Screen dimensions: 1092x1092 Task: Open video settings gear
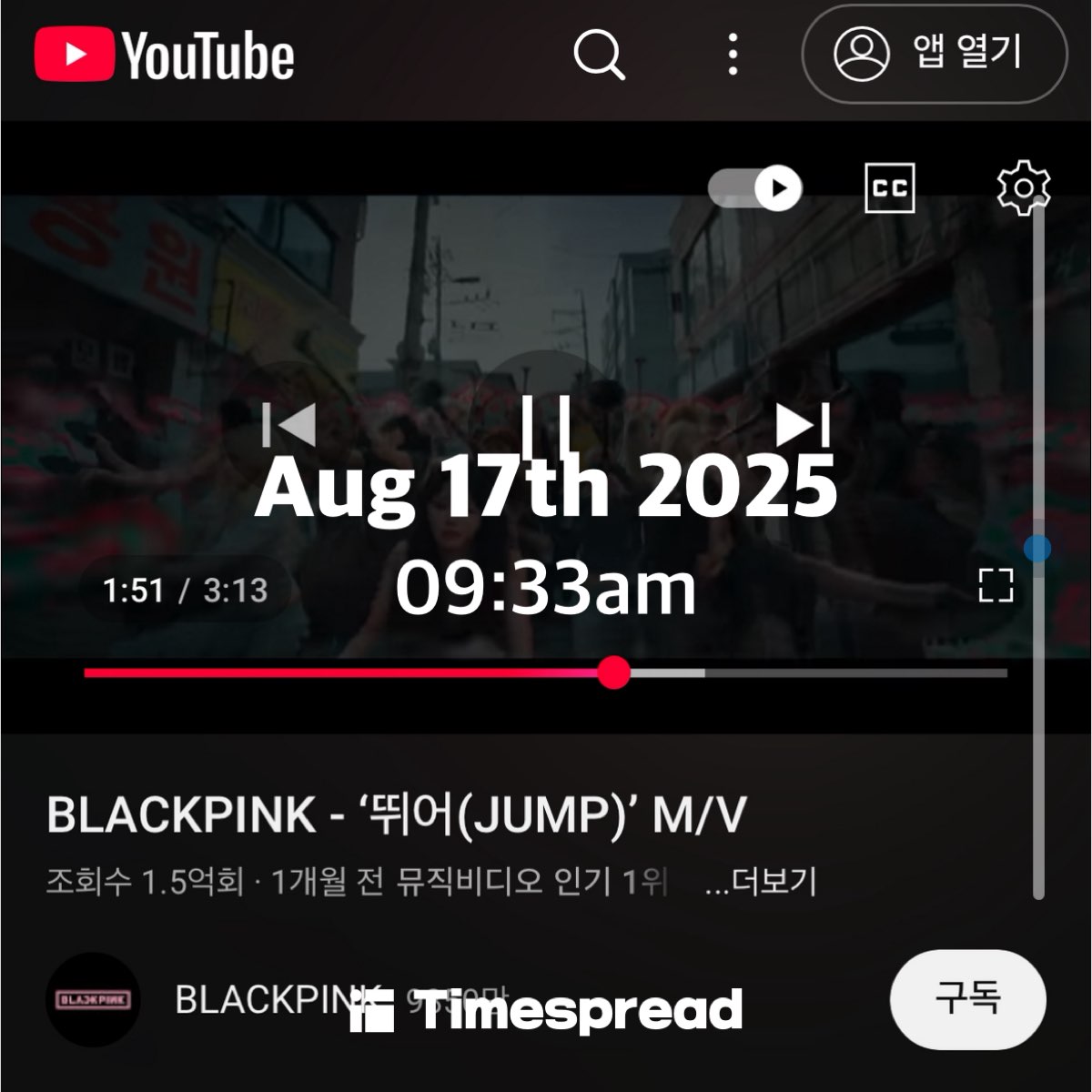pos(1023,188)
